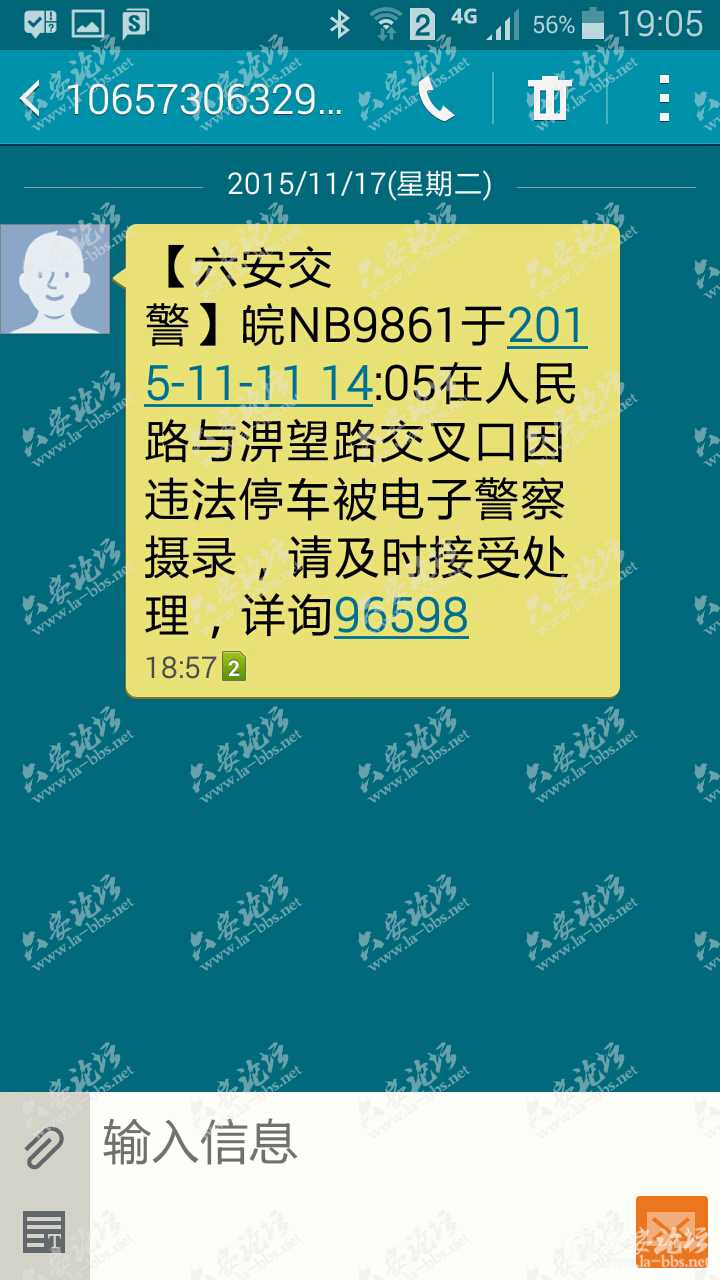
Task: Open the sender's contact avatar
Action: (55, 279)
